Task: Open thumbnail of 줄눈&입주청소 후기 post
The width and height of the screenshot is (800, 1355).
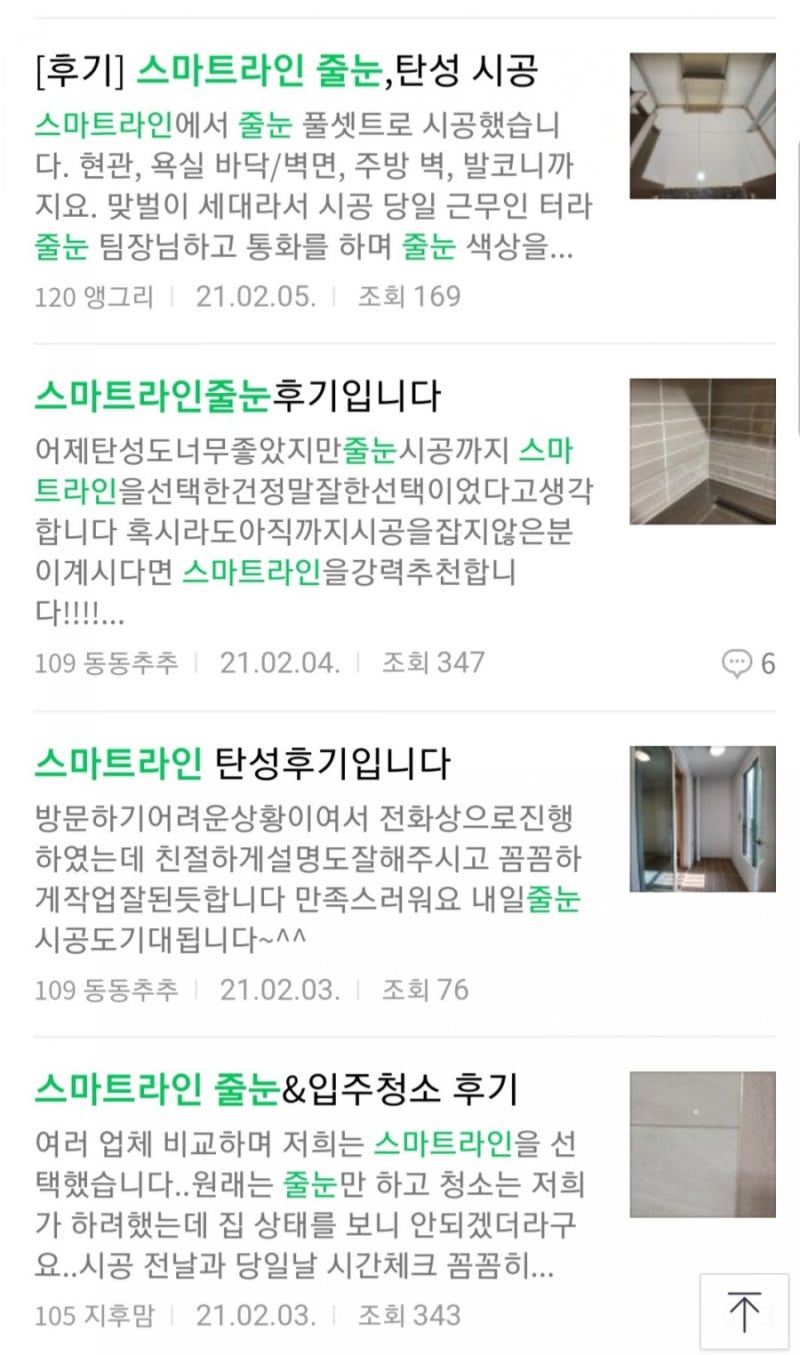Action: pos(702,1144)
